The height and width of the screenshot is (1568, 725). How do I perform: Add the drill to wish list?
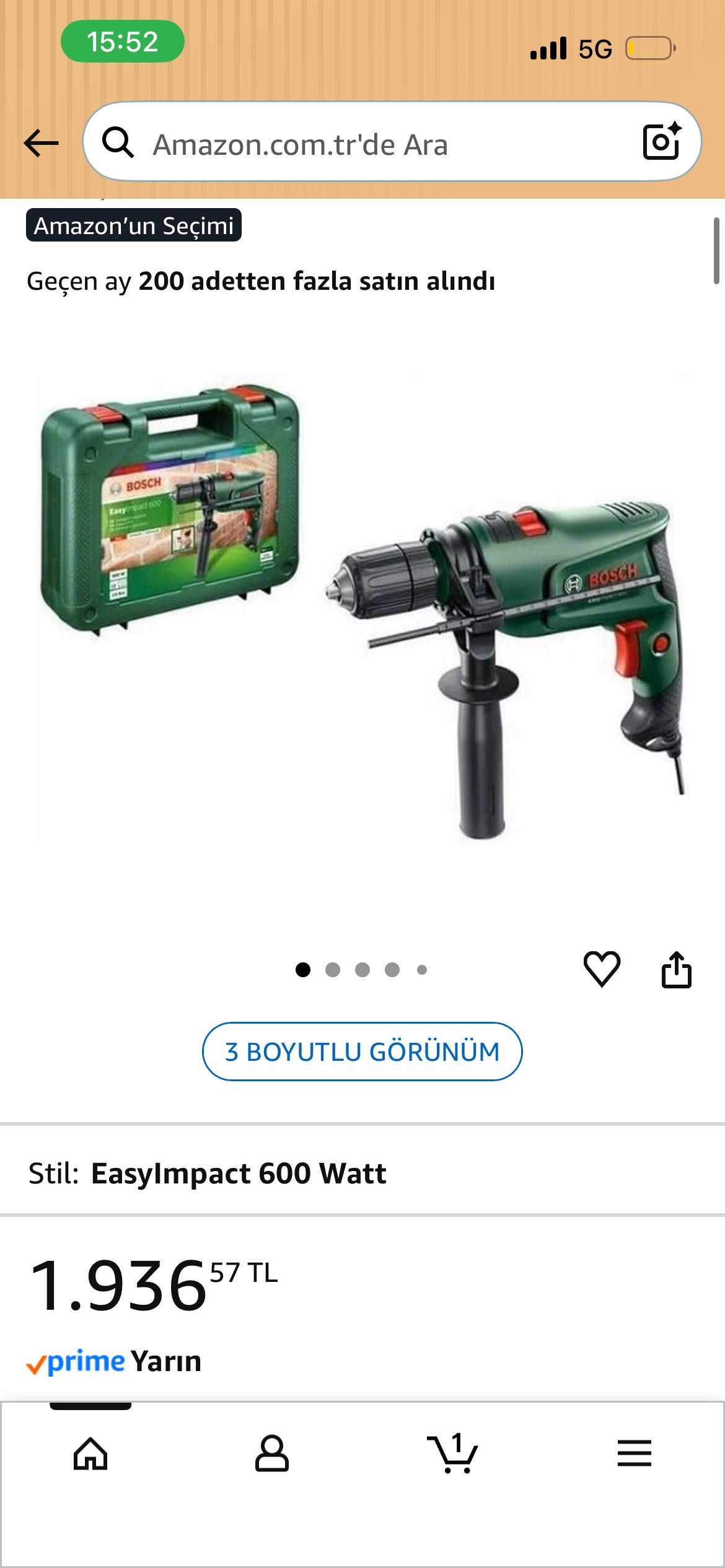(x=602, y=969)
